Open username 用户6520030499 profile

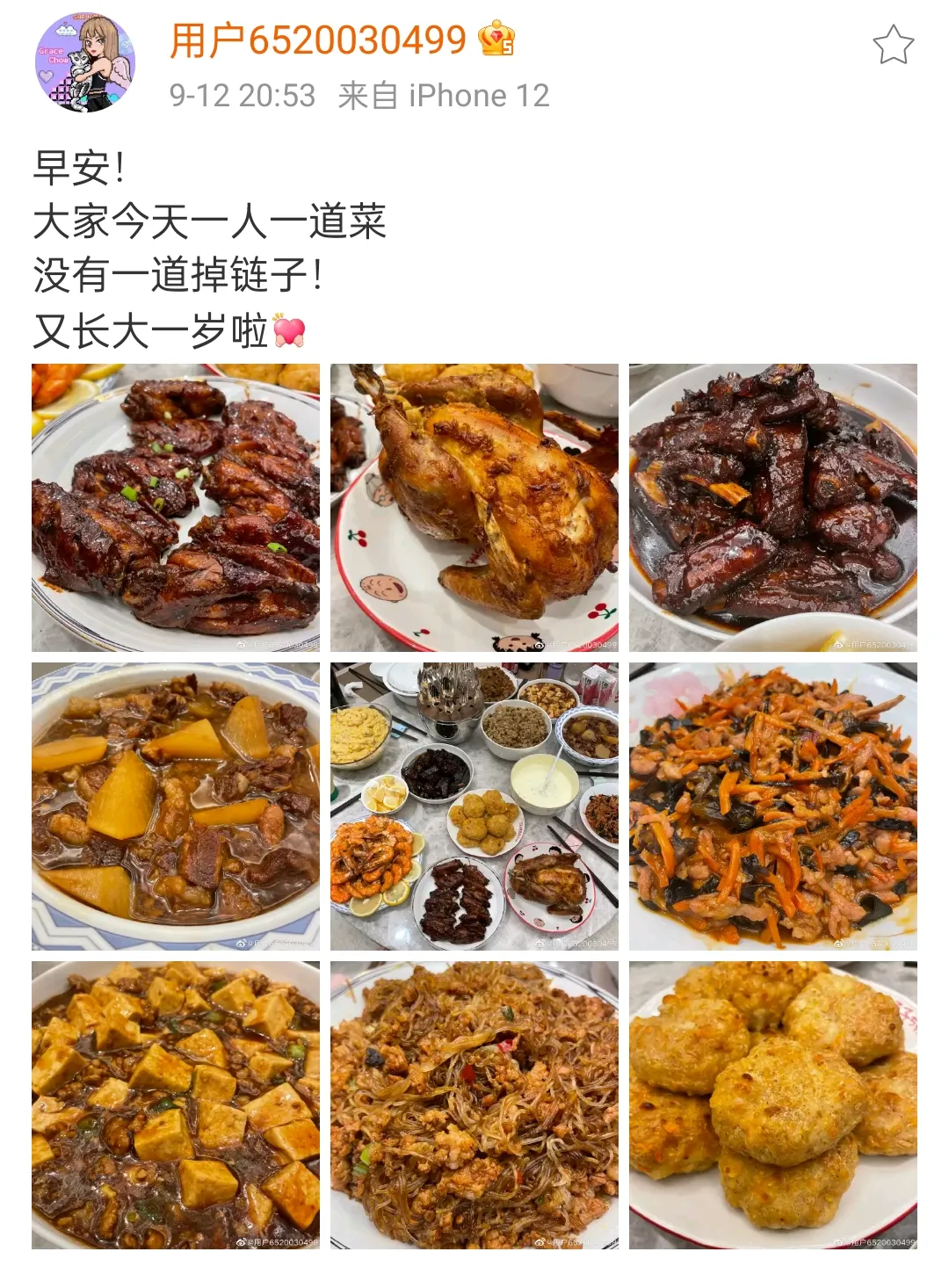pyautogui.click(x=317, y=40)
